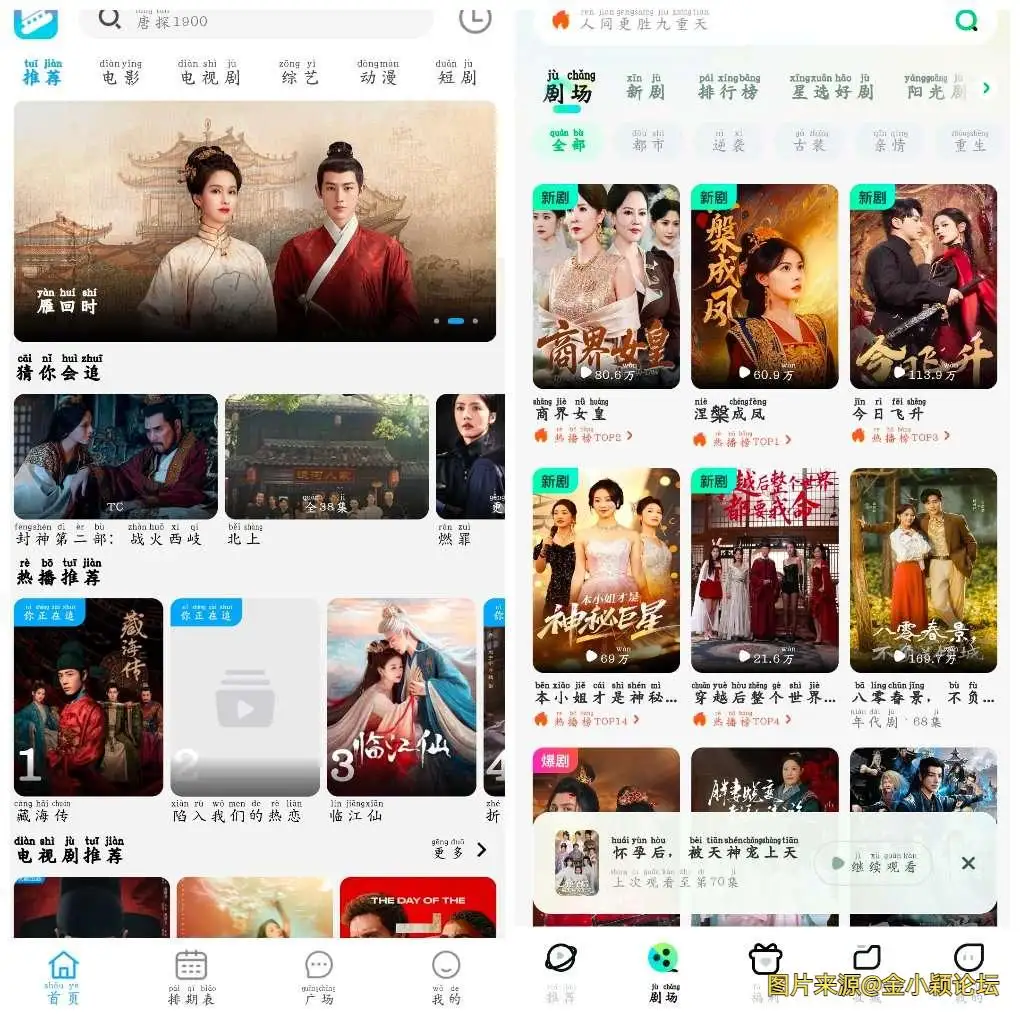Viewport: 1020px width, 1020px height.
Task: Select the 都市 filter chip
Action: [647, 141]
